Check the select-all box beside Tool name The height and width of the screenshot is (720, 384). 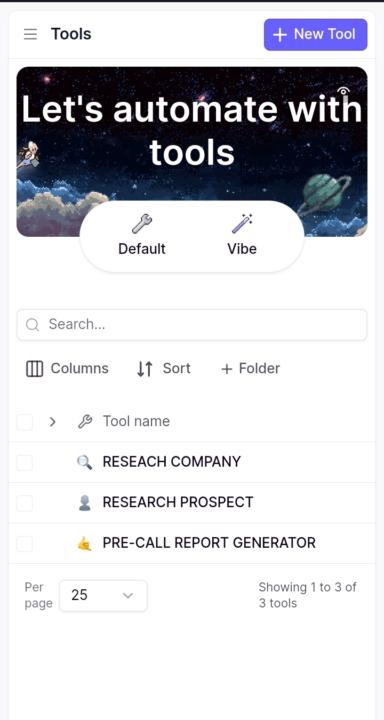[x=25, y=422]
